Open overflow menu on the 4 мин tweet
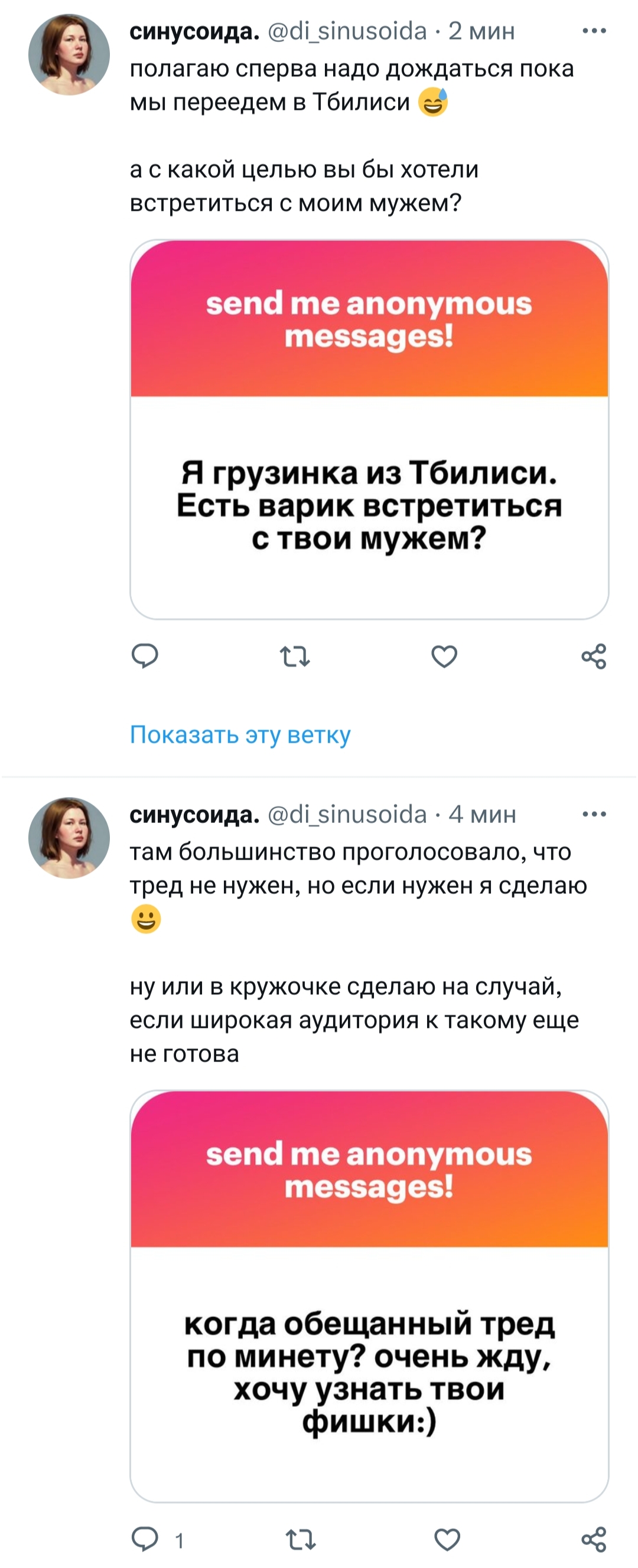638x1568 pixels. click(594, 814)
